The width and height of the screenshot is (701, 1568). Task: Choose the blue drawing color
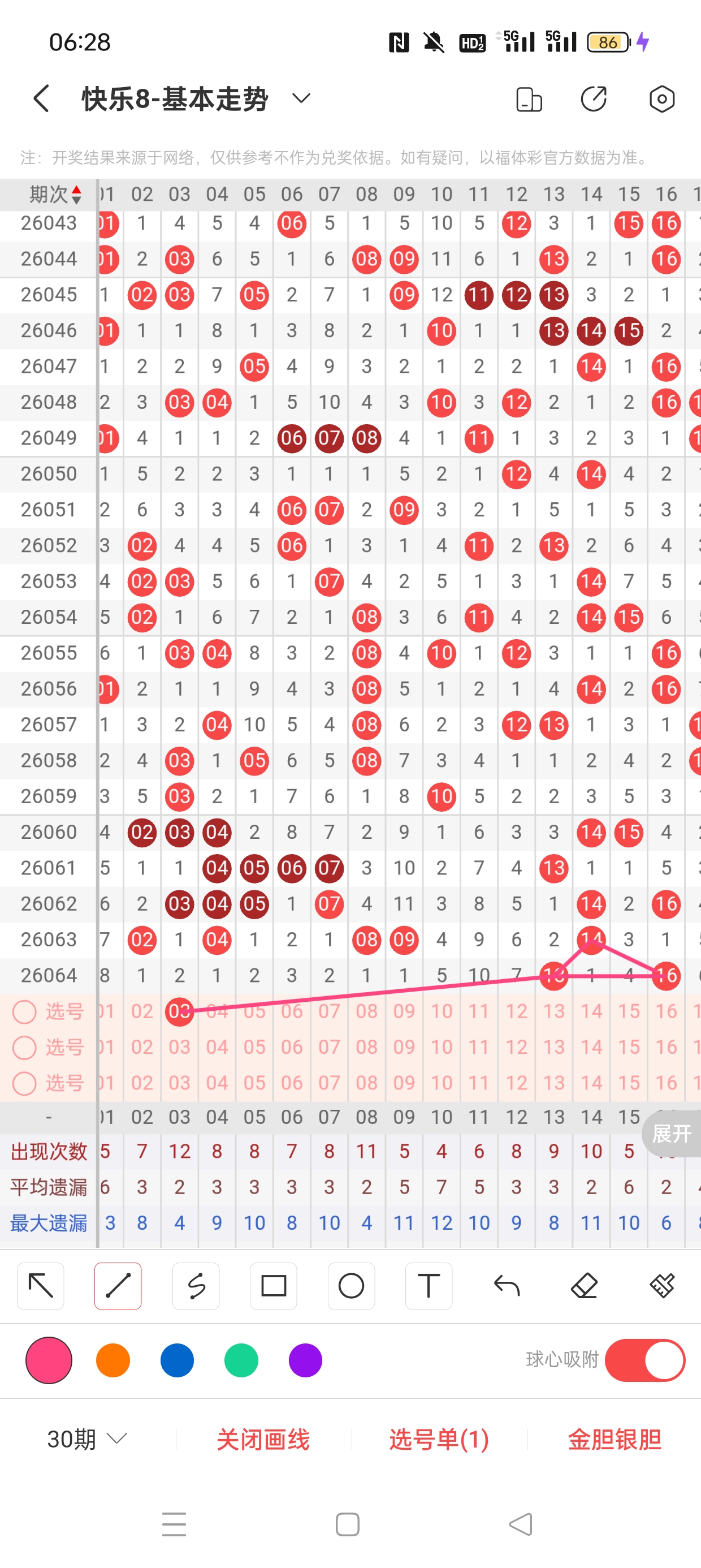click(177, 1360)
